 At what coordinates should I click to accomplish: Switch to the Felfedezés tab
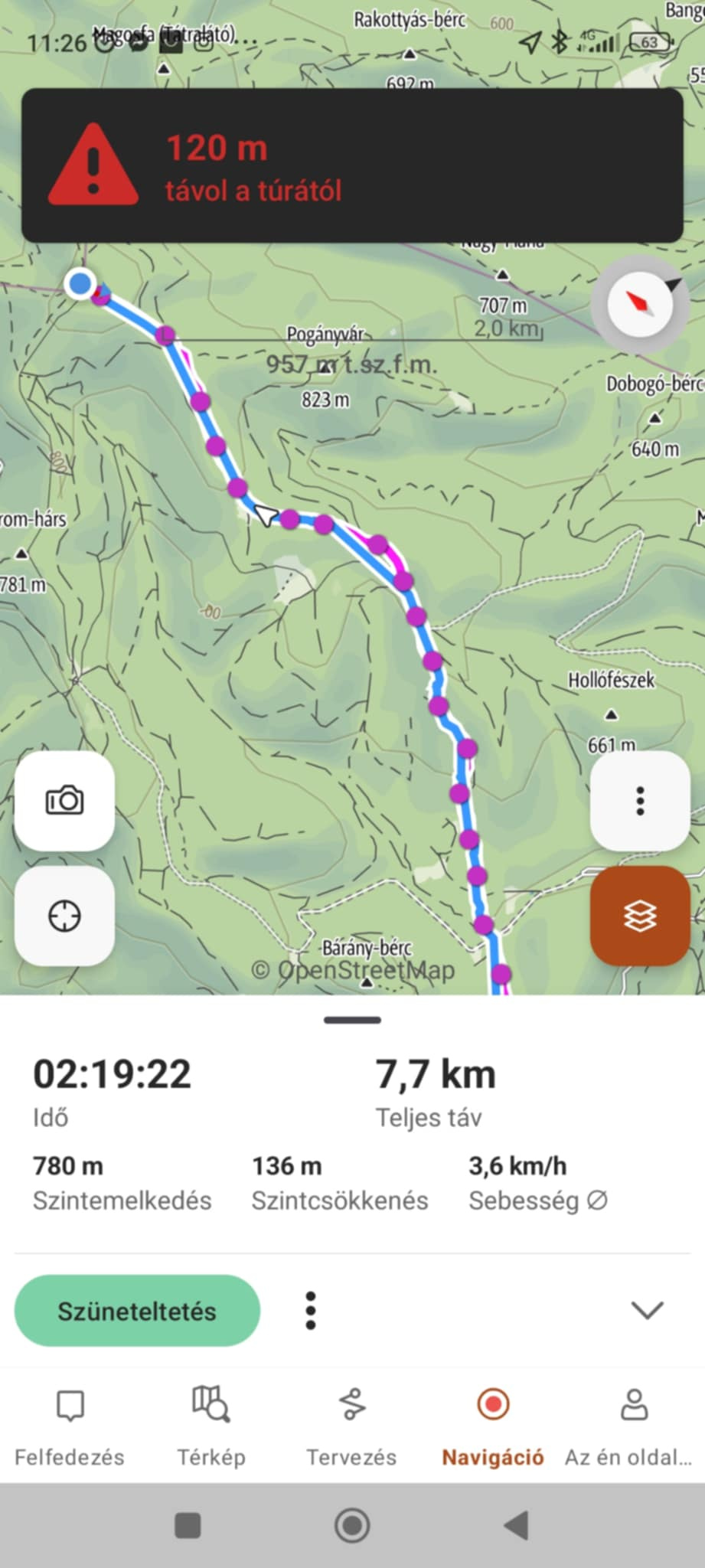(x=70, y=1427)
